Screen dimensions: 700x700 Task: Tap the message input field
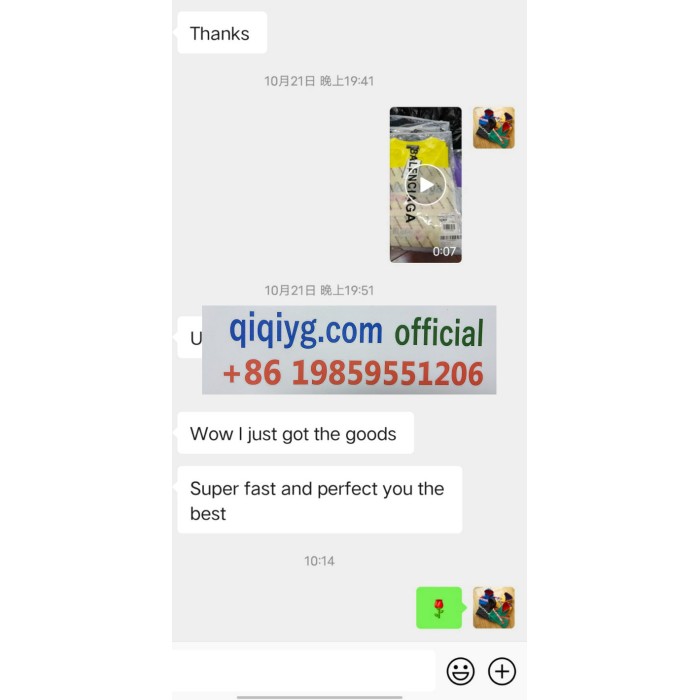pos(305,671)
